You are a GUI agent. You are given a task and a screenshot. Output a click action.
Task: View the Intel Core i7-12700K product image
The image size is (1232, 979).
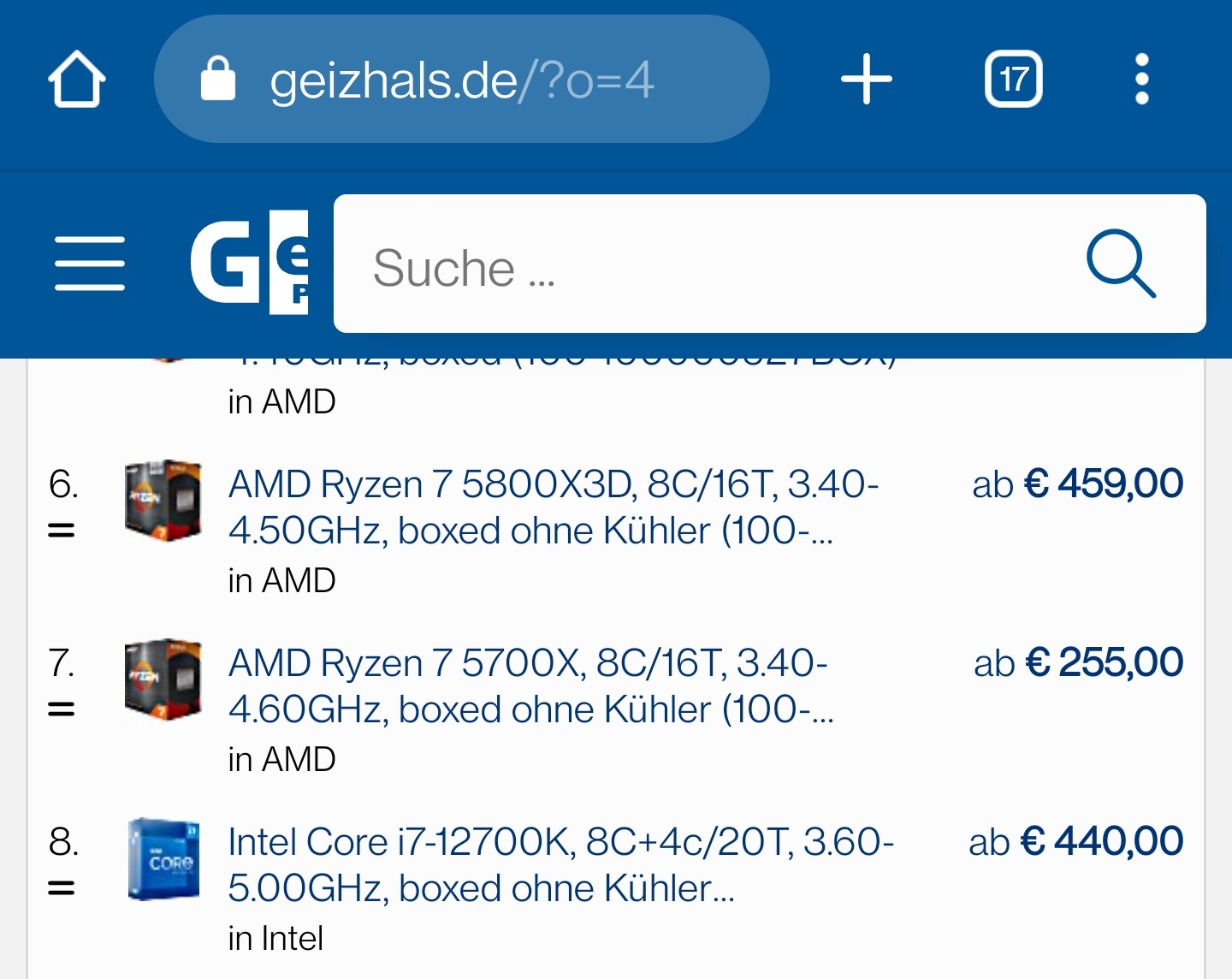pyautogui.click(x=163, y=859)
